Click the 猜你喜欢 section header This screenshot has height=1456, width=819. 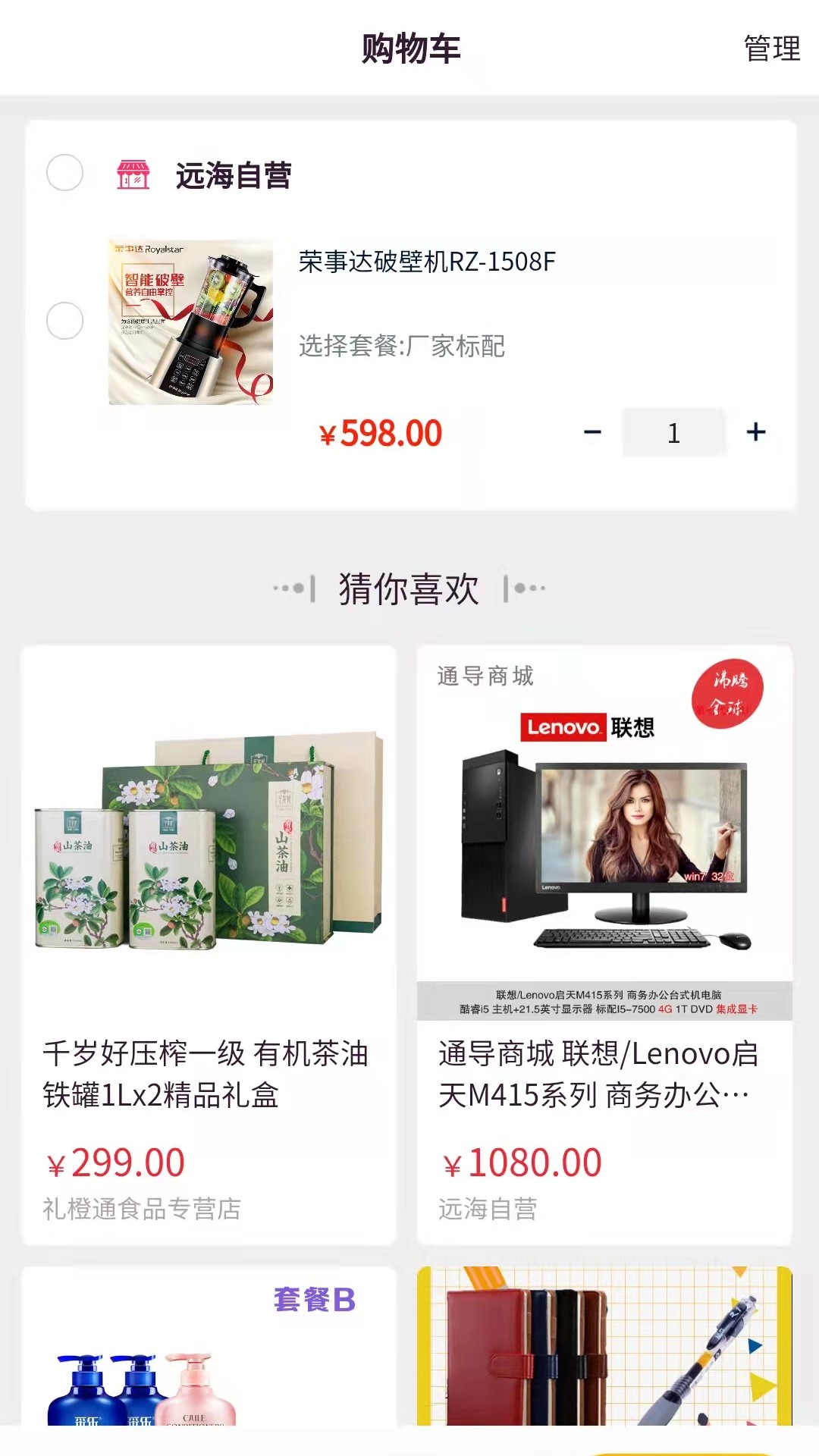click(x=409, y=588)
